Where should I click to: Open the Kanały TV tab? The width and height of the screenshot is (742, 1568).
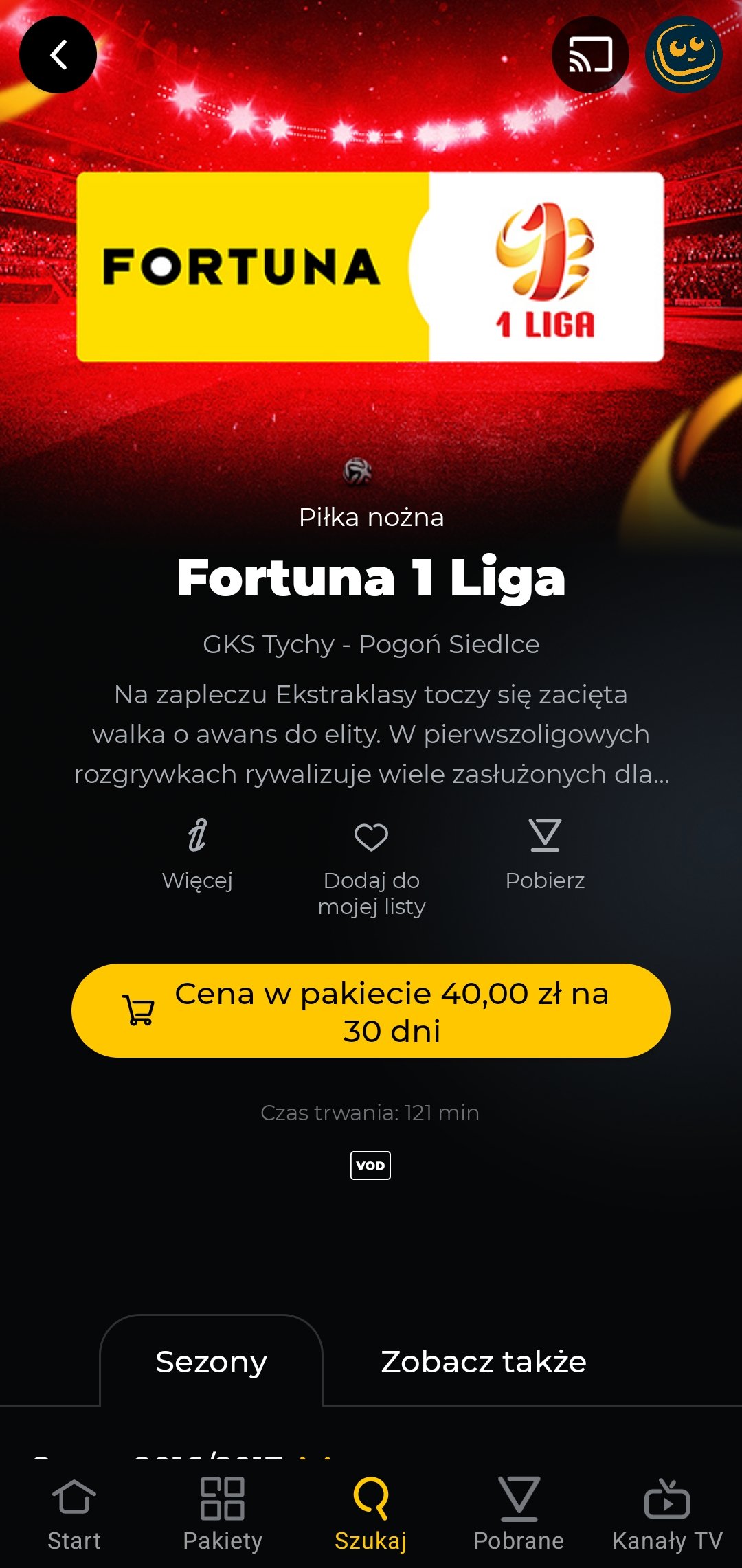pos(667,1514)
